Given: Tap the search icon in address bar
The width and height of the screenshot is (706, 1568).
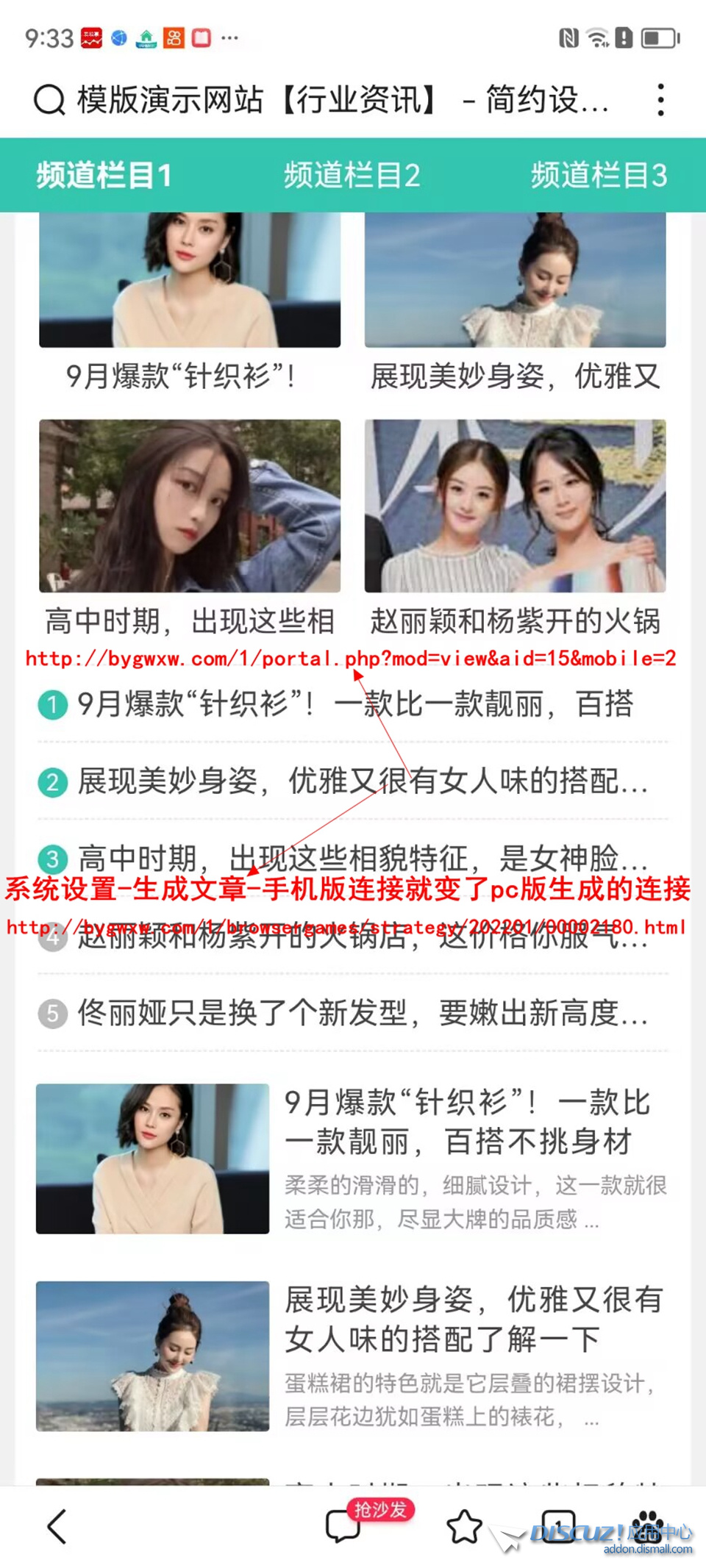Looking at the screenshot, I should [x=49, y=100].
